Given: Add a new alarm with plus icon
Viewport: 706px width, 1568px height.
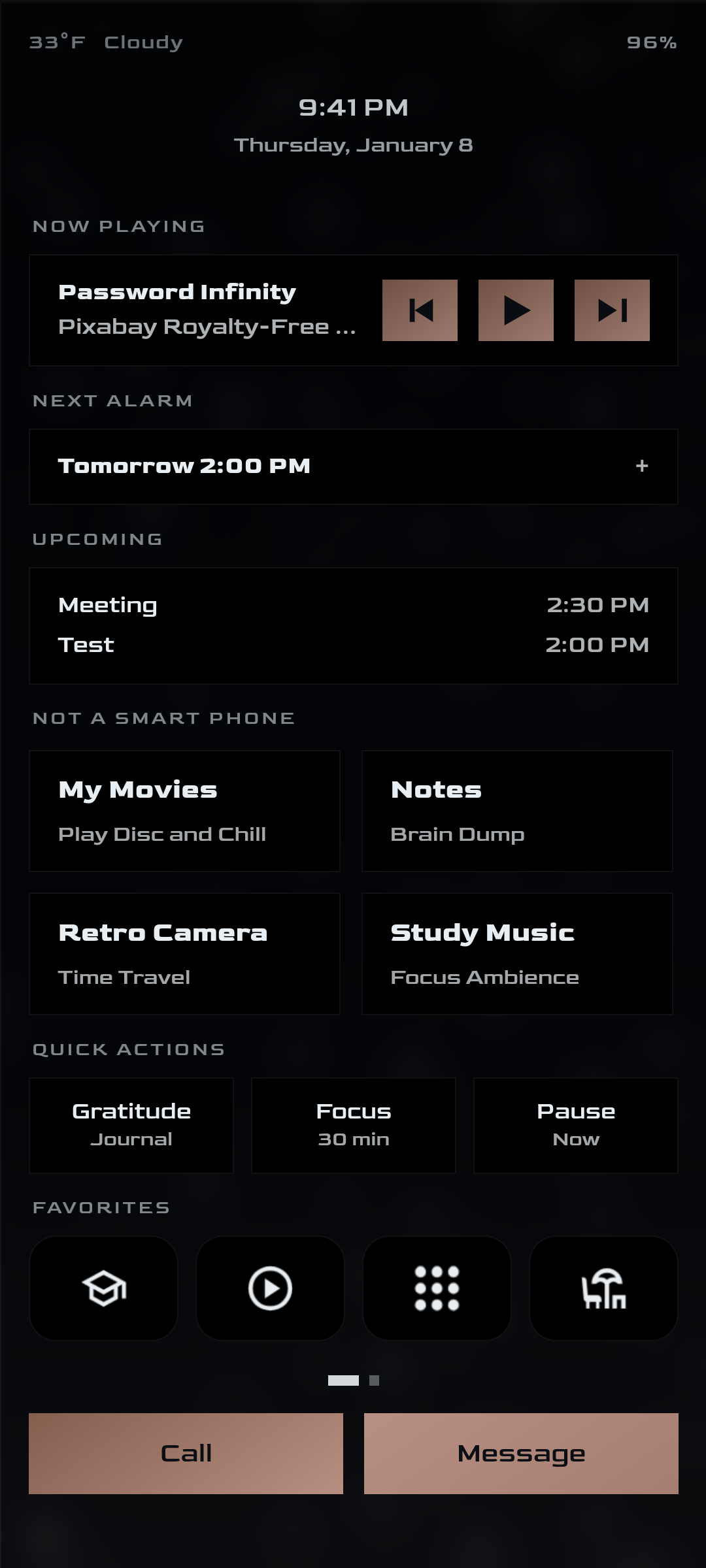Looking at the screenshot, I should pos(642,466).
